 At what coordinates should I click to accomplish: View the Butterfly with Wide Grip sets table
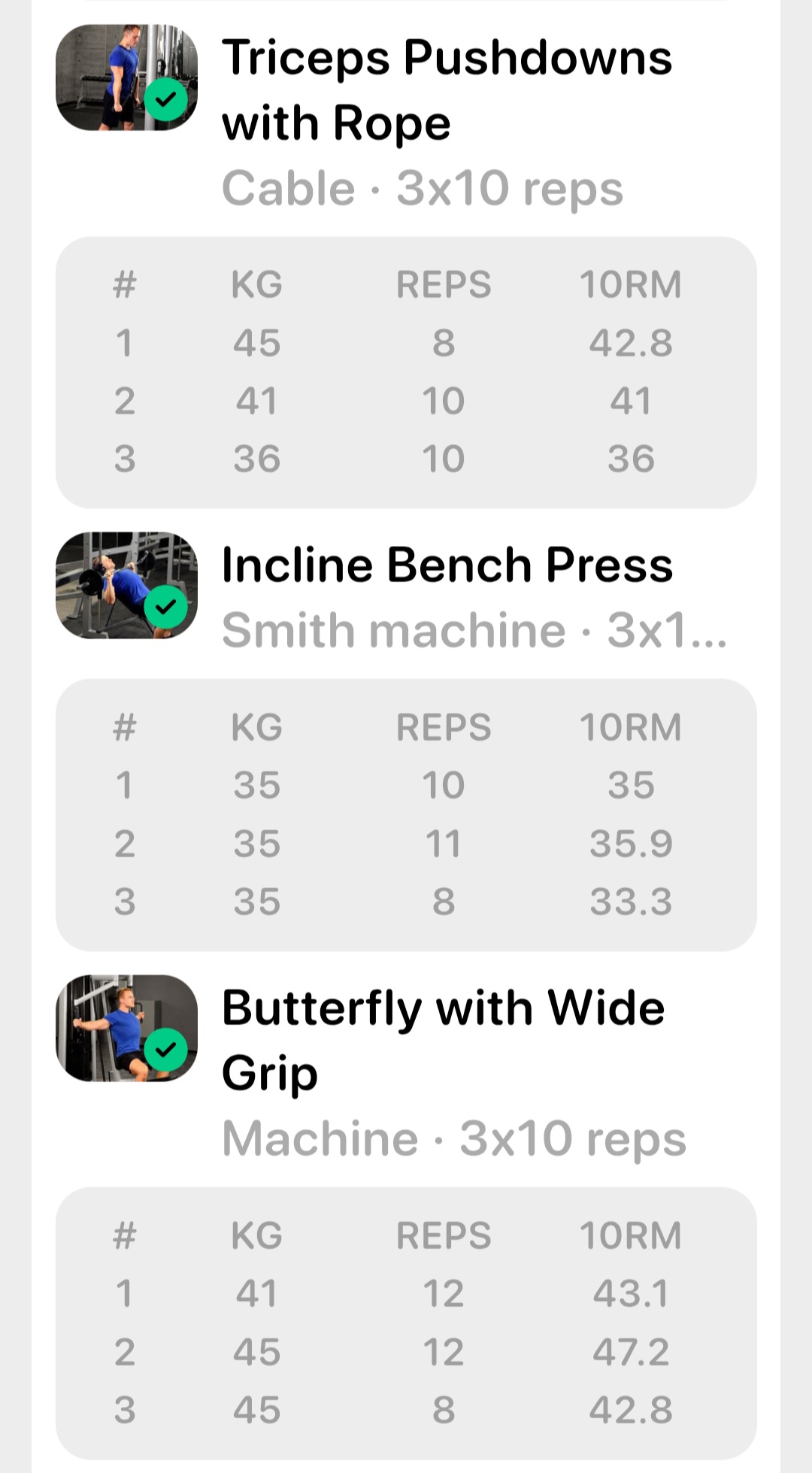pos(406,1323)
